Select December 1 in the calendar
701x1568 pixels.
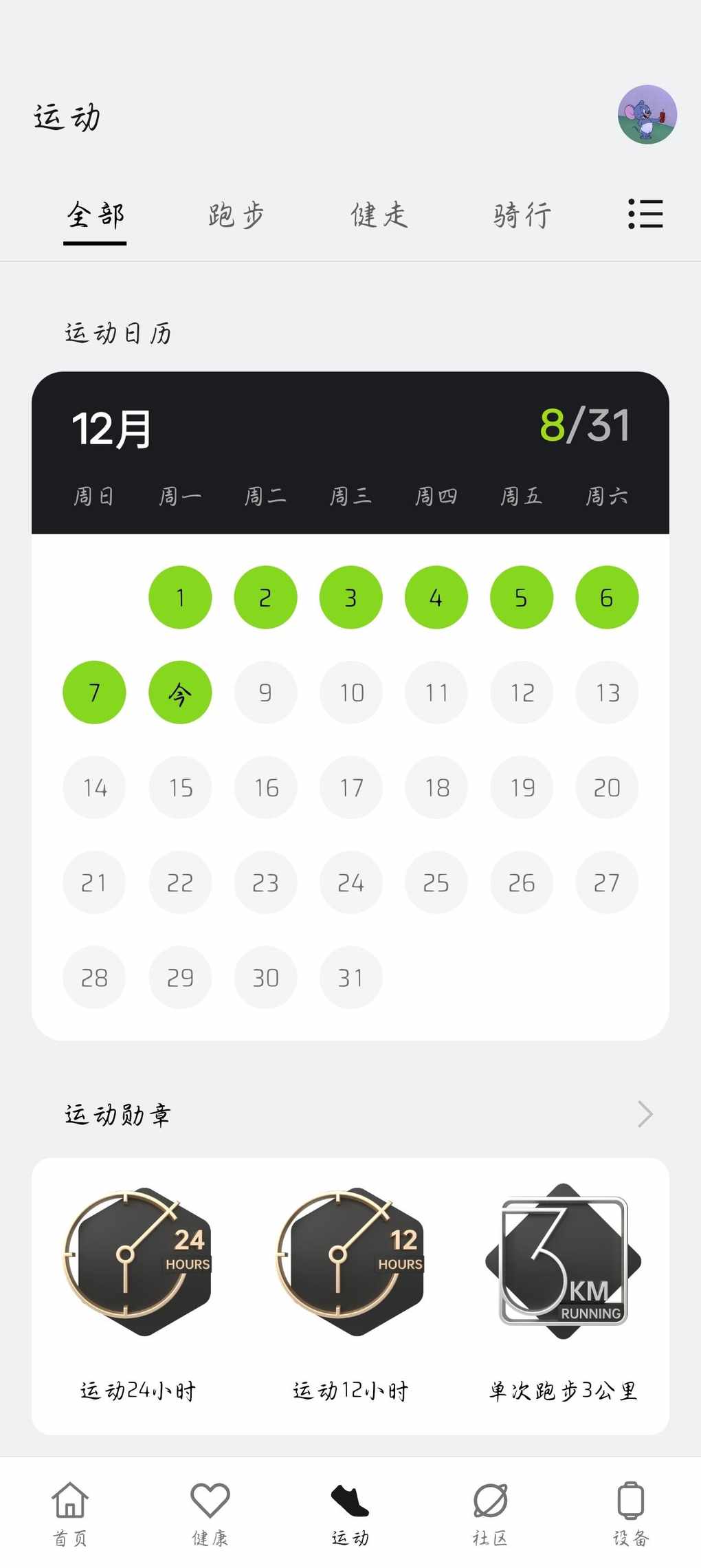(180, 597)
